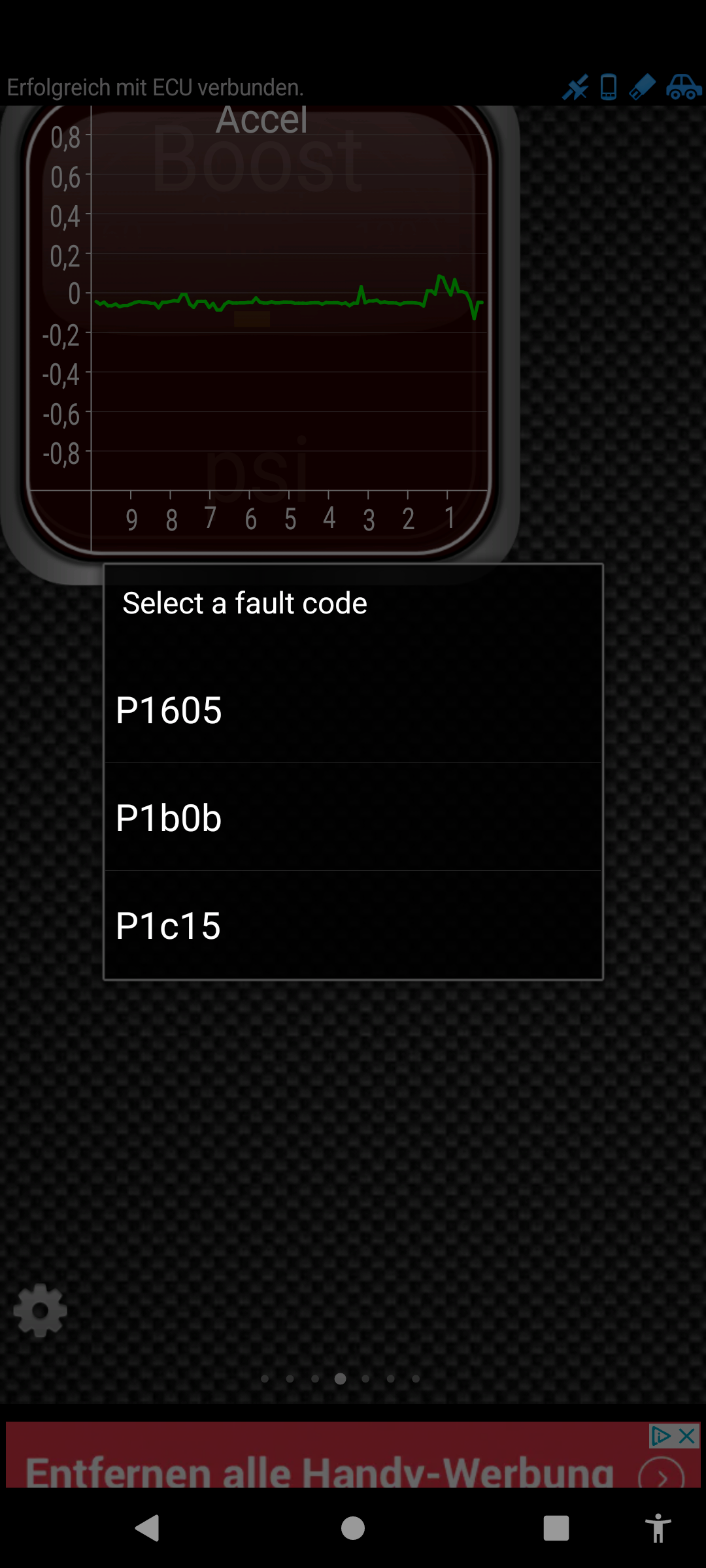This screenshot has width=706, height=1568.
Task: Select fault code P1605
Action: pos(353,710)
